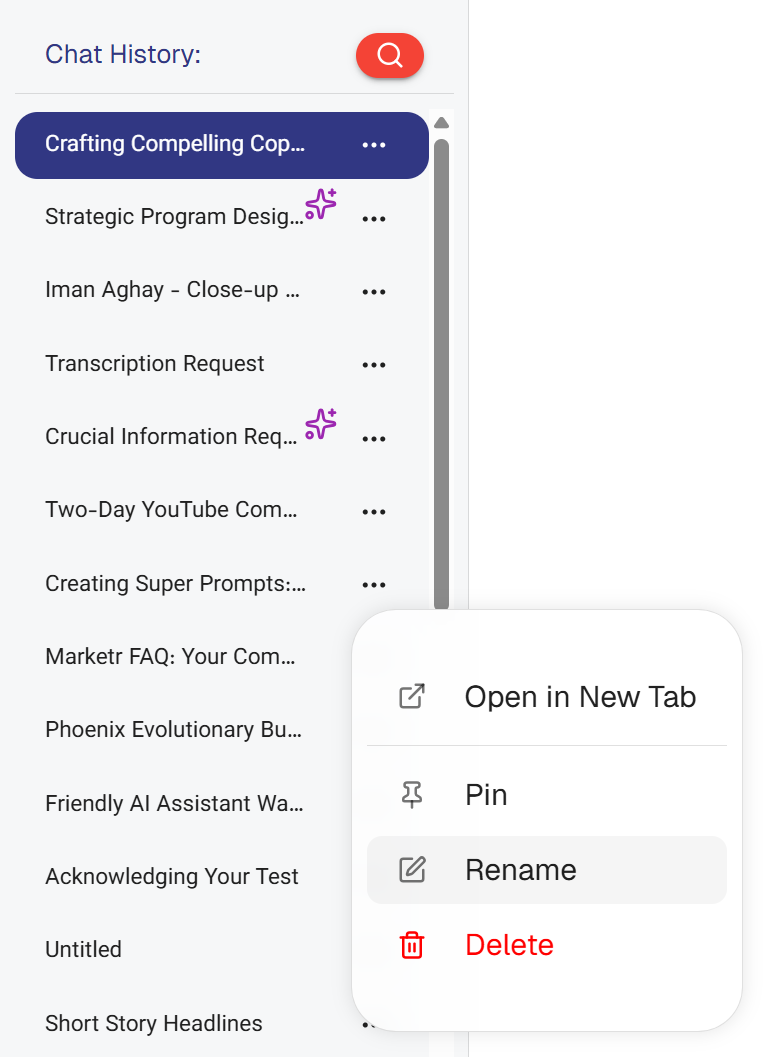The height and width of the screenshot is (1057, 770).
Task: Open the Acknowledging Your Test chat
Action: [172, 877]
